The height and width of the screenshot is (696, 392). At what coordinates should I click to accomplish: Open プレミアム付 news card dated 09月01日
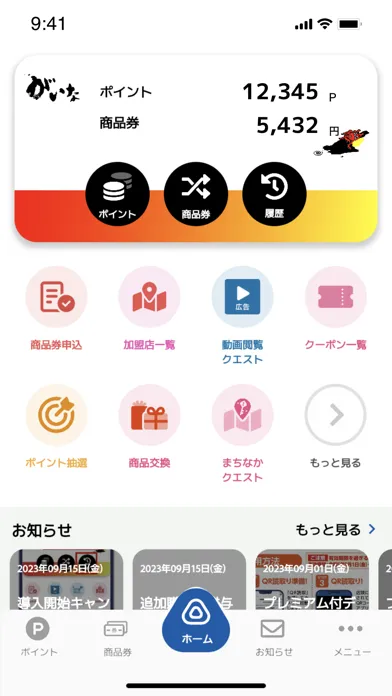click(x=312, y=579)
